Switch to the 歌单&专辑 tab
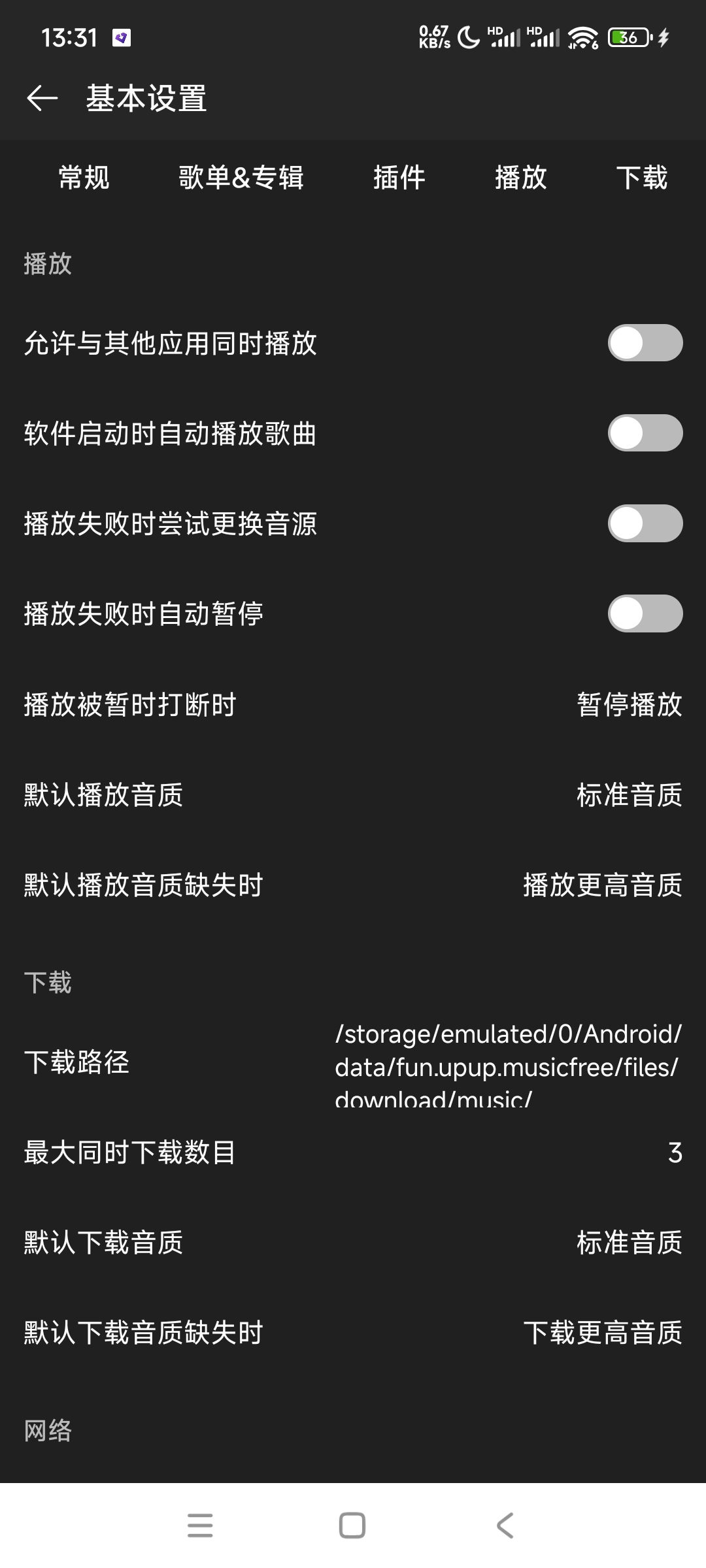The height and width of the screenshot is (1568, 706). click(241, 178)
